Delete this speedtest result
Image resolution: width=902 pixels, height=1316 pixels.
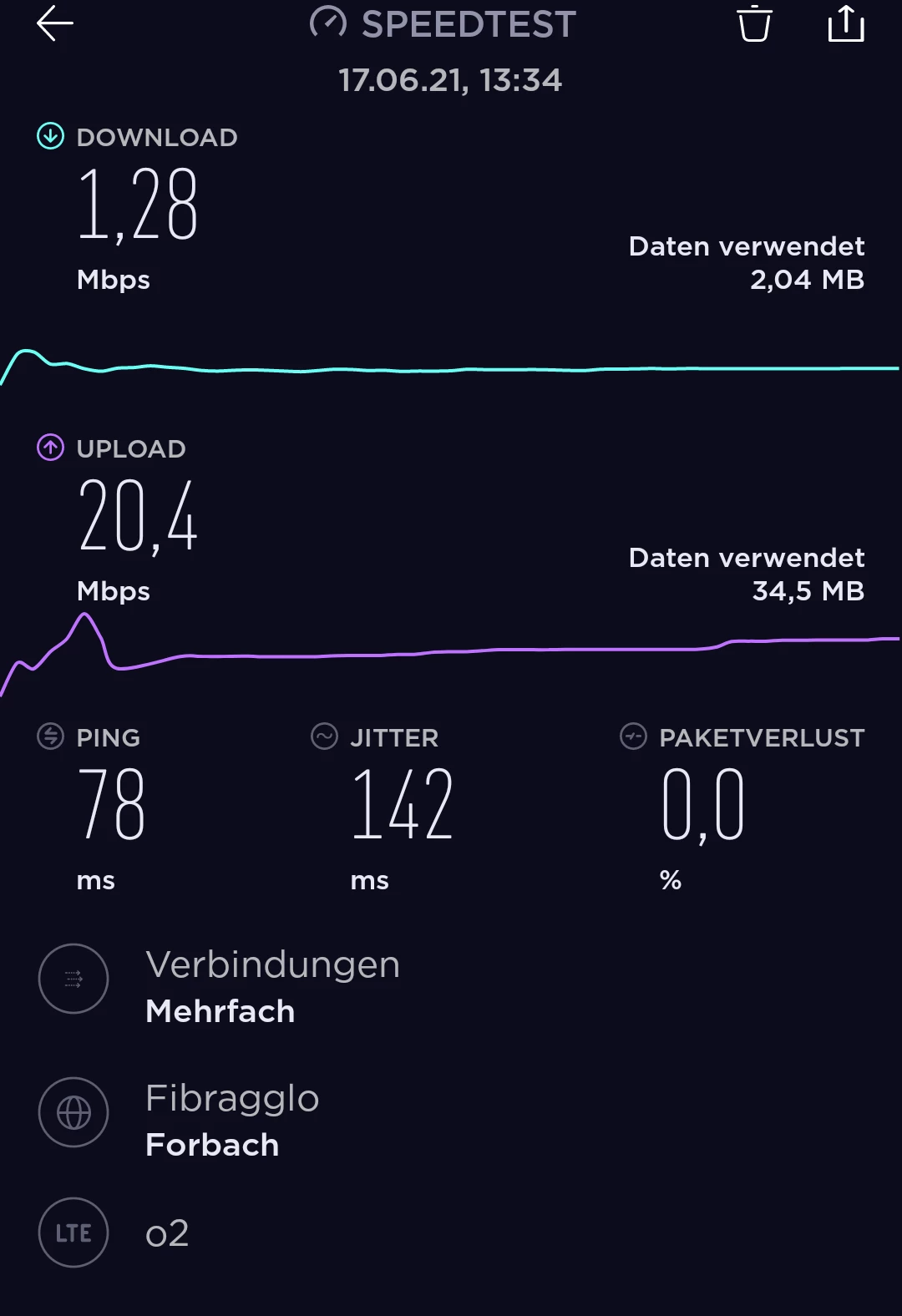[x=754, y=23]
